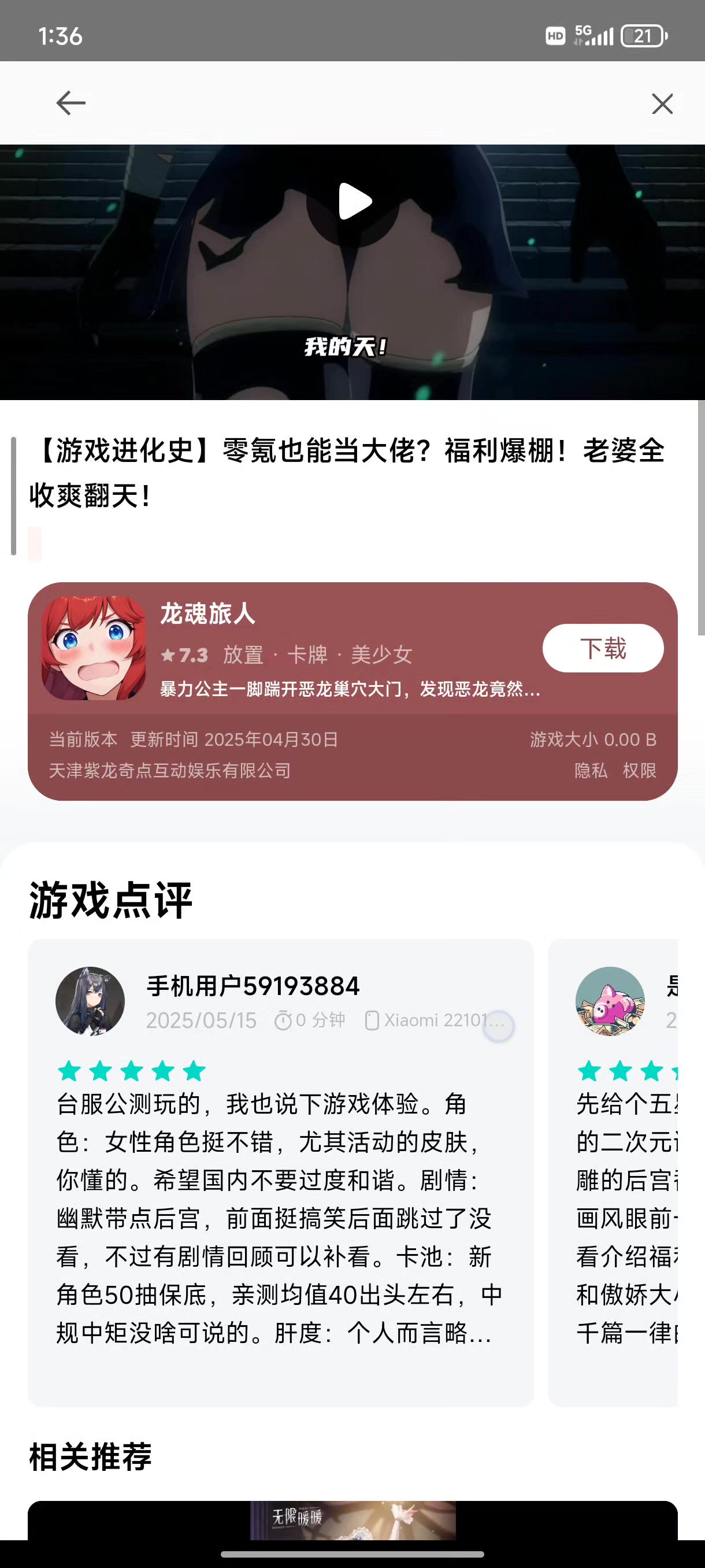Screen dimensions: 705x1568
Task: Go back with the top-left arrow
Action: coord(70,103)
